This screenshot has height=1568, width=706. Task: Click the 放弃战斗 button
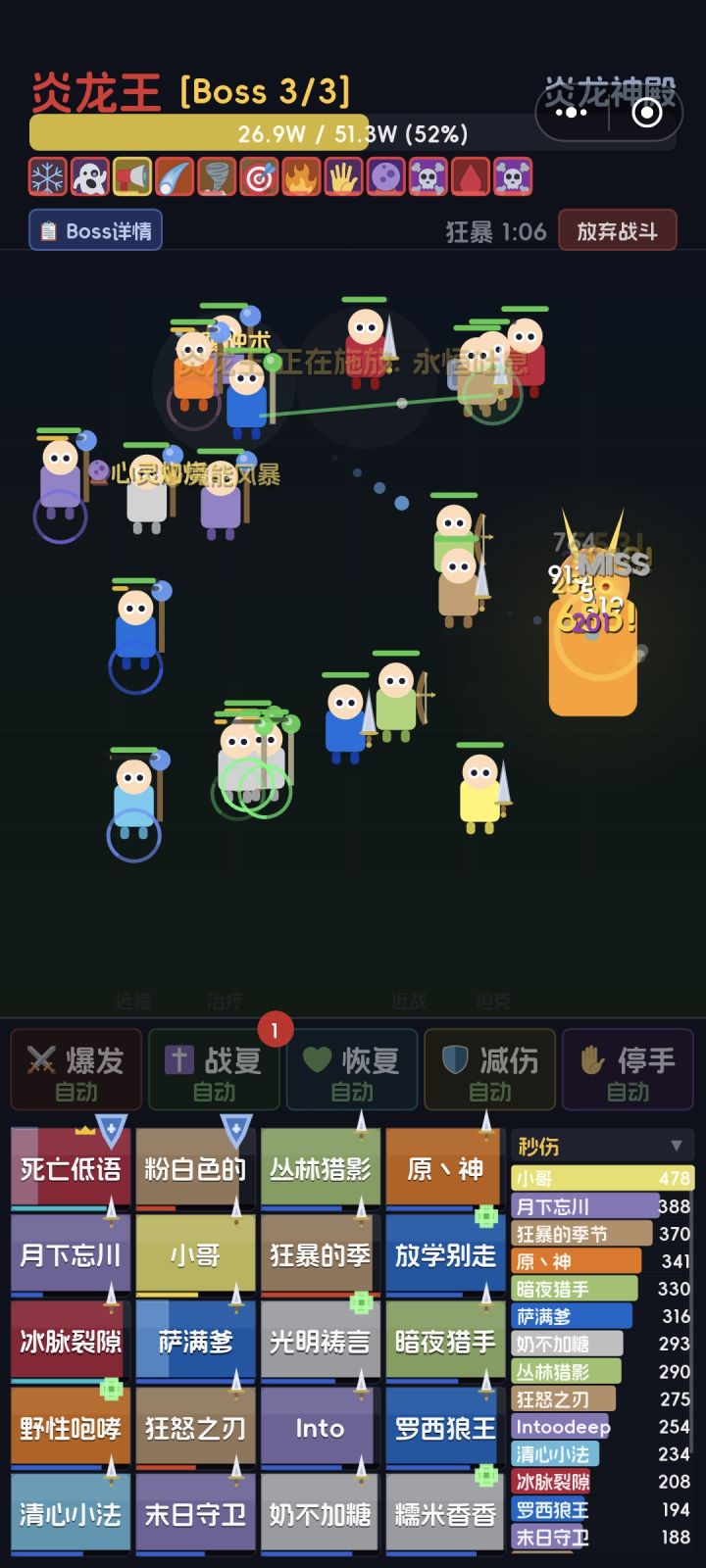pos(616,231)
